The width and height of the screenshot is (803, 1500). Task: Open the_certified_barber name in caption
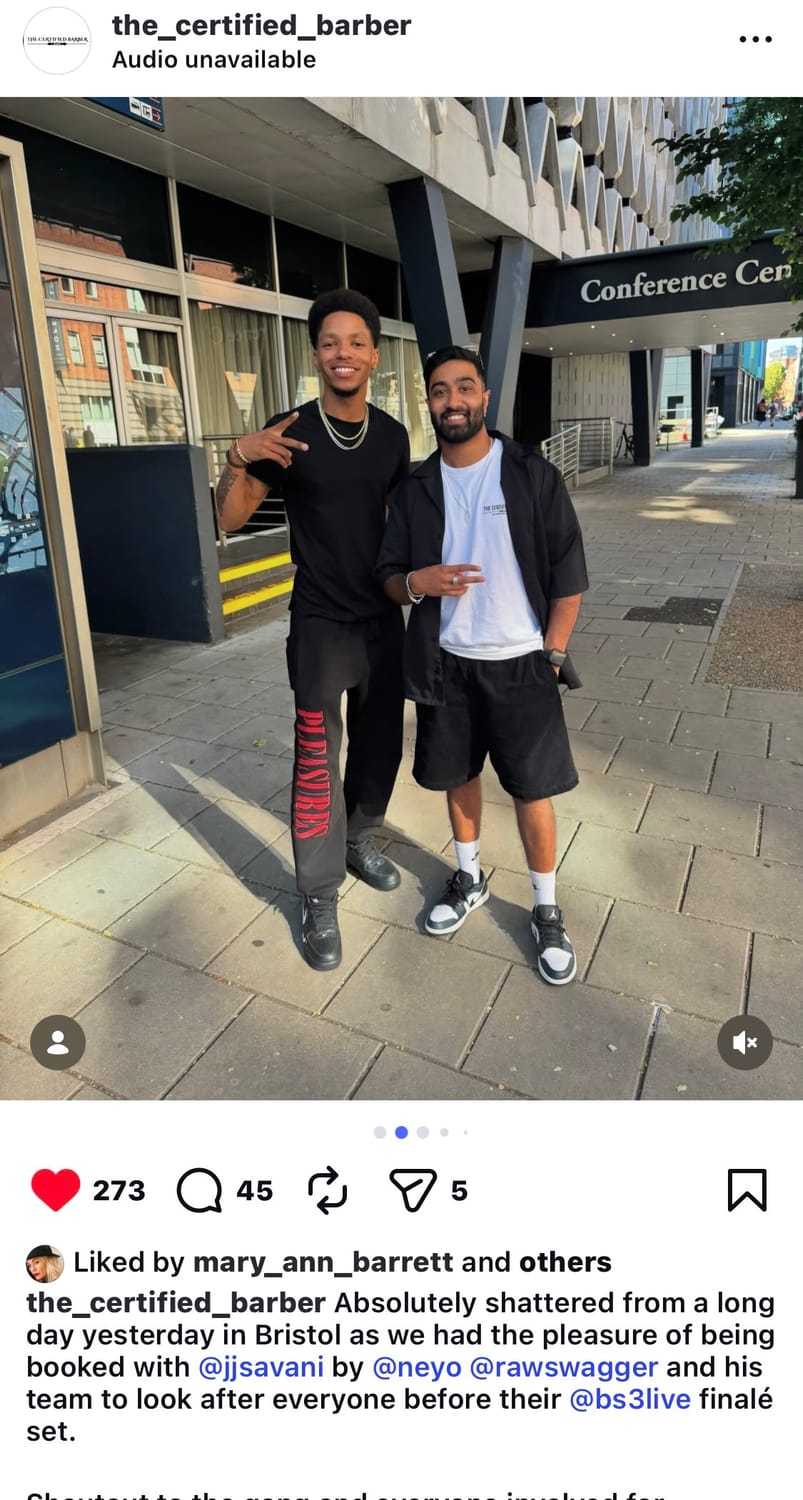175,1303
